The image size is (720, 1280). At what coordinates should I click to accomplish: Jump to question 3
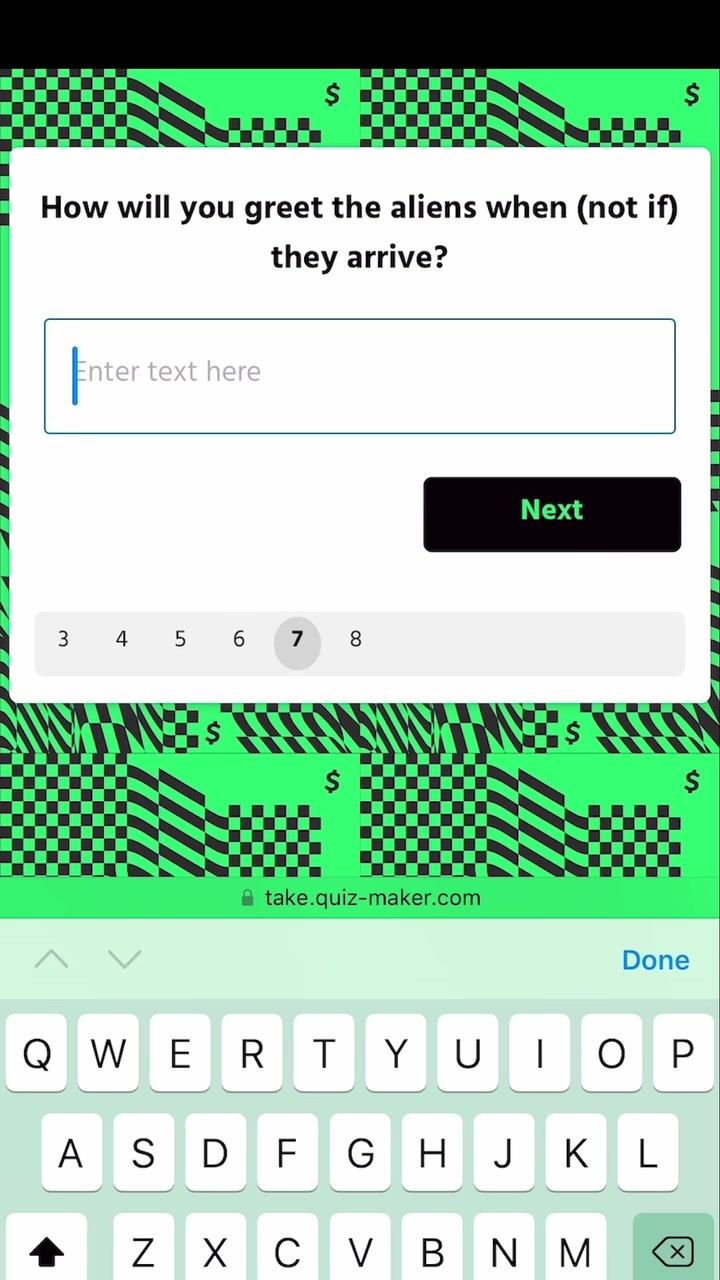click(63, 640)
